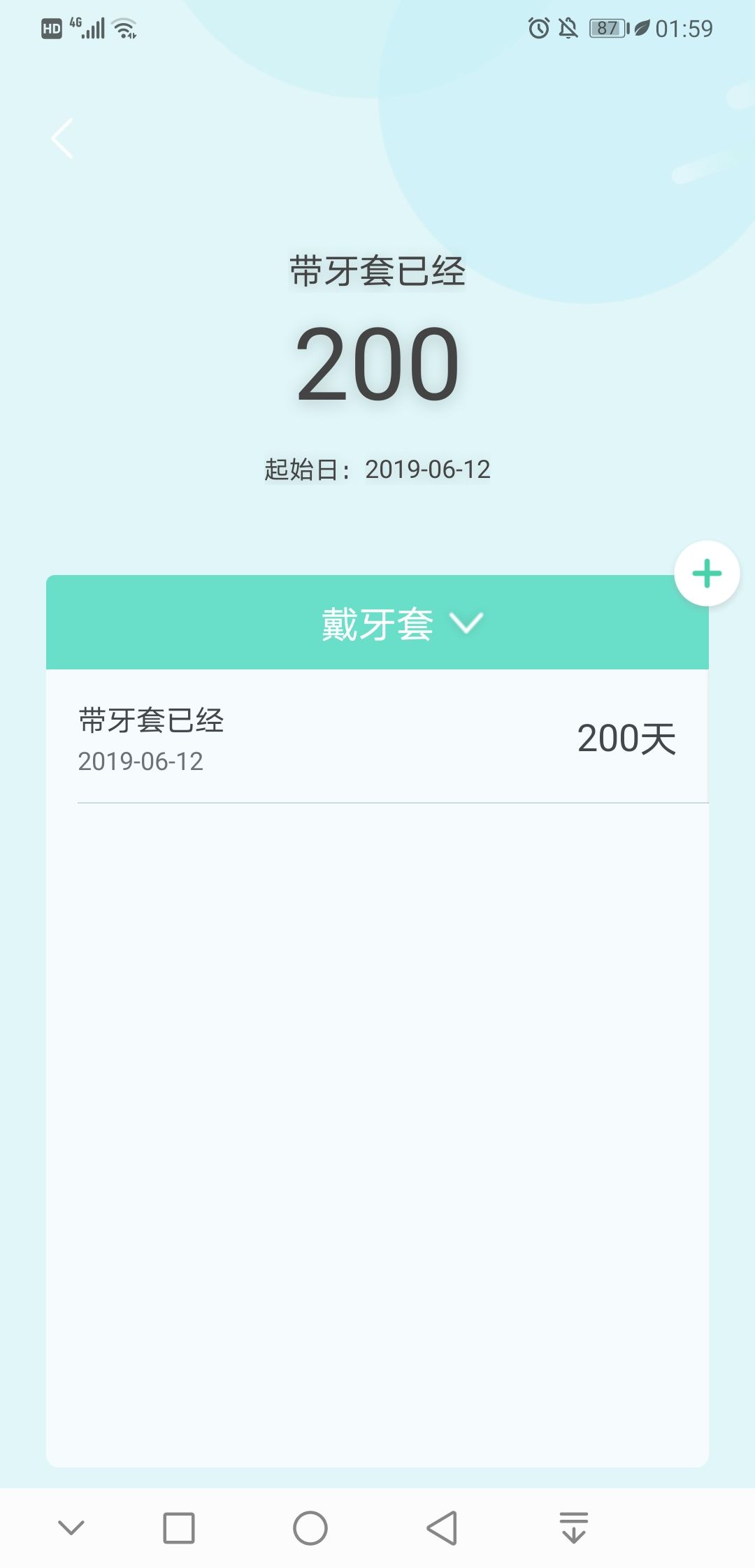This screenshot has height=1568, width=755.
Task: Add a new day-count entry
Action: point(707,574)
